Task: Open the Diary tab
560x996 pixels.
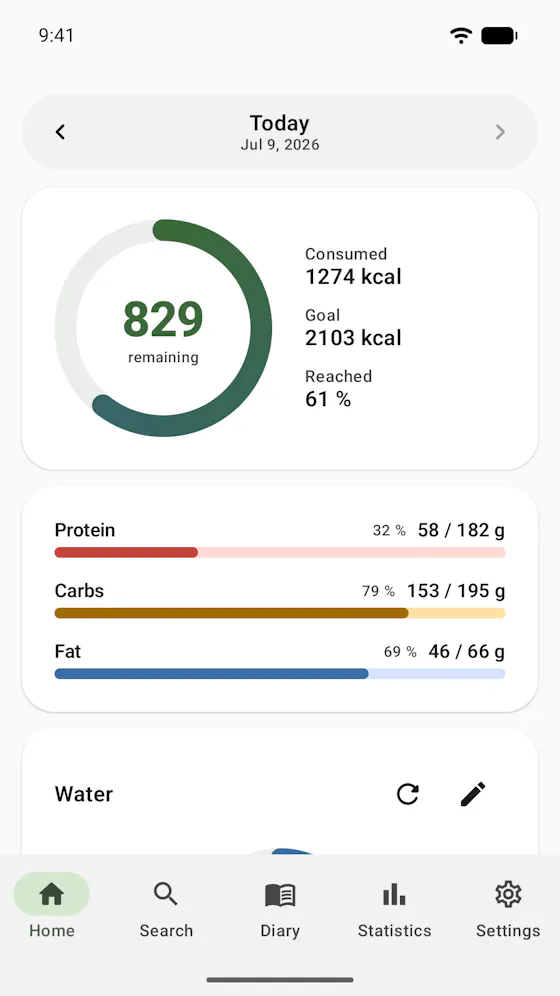Action: click(280, 910)
